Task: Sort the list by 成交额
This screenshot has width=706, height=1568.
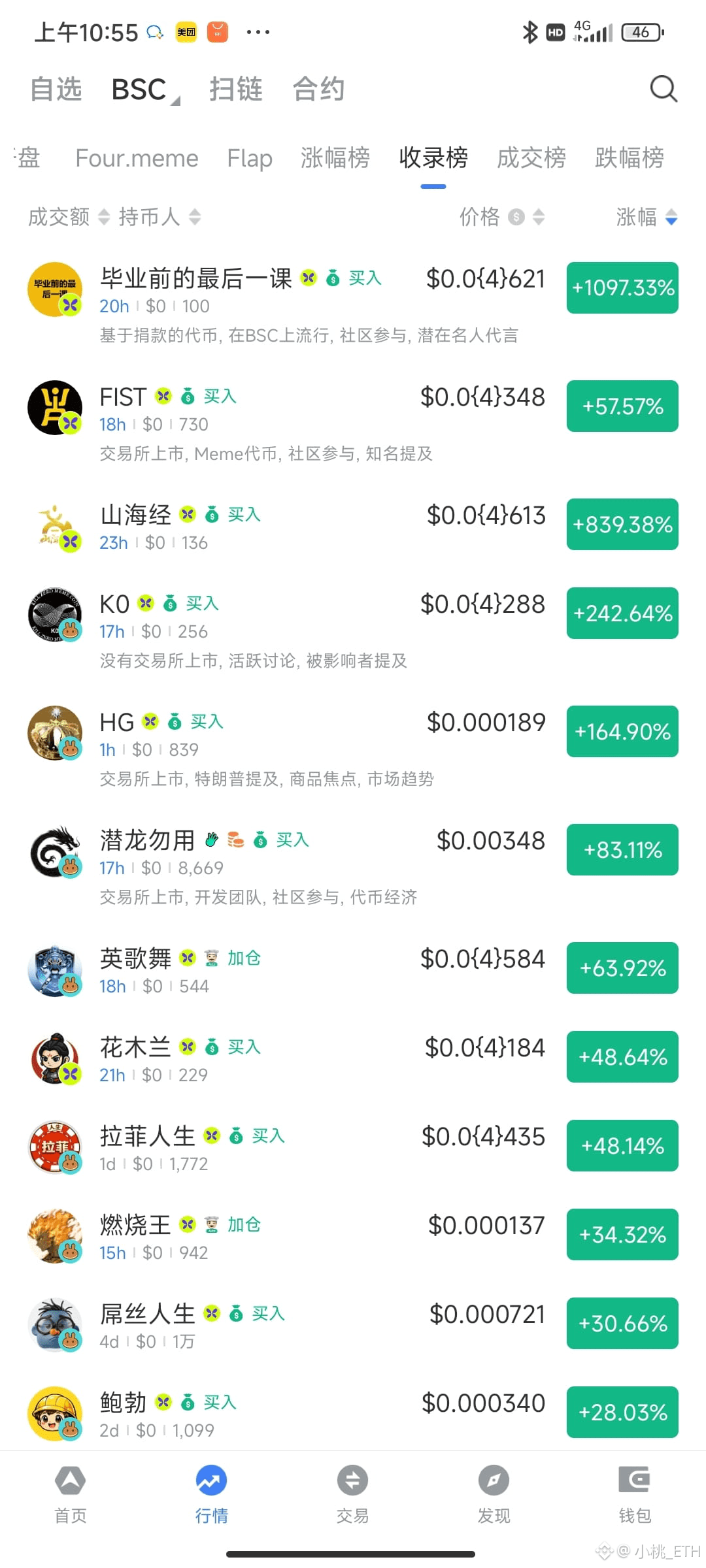Action: 69,217
